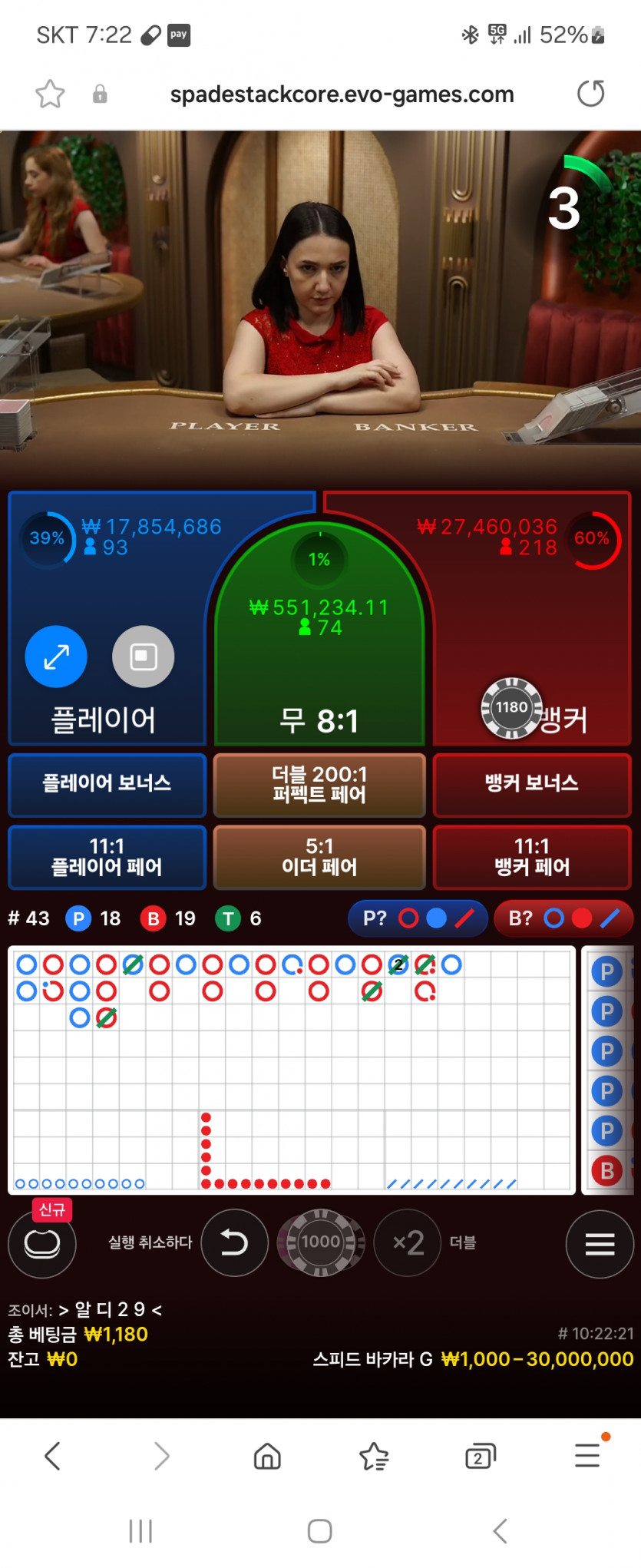
Task: Bet on 5:1 이더 페어
Action: pos(319,857)
